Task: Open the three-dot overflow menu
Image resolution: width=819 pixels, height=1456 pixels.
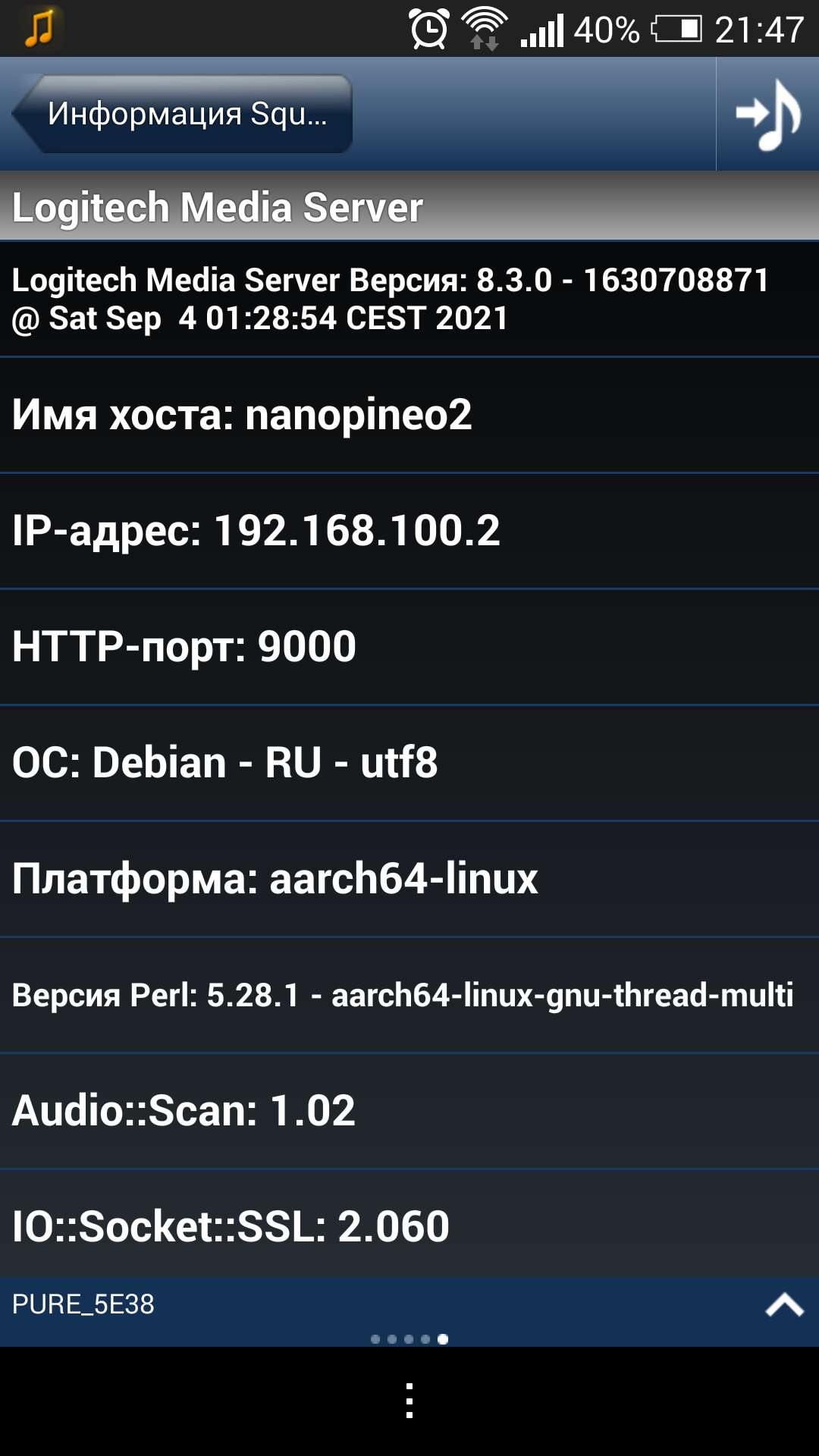Action: [x=409, y=1401]
